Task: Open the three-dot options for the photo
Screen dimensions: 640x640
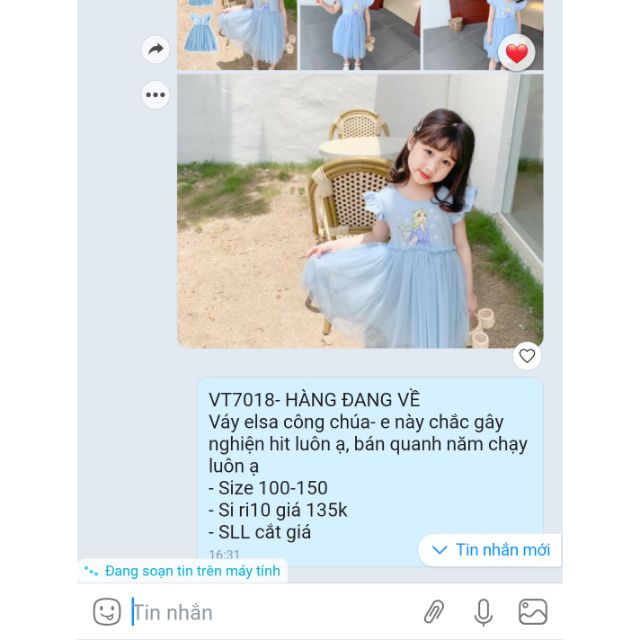Action: (156, 96)
